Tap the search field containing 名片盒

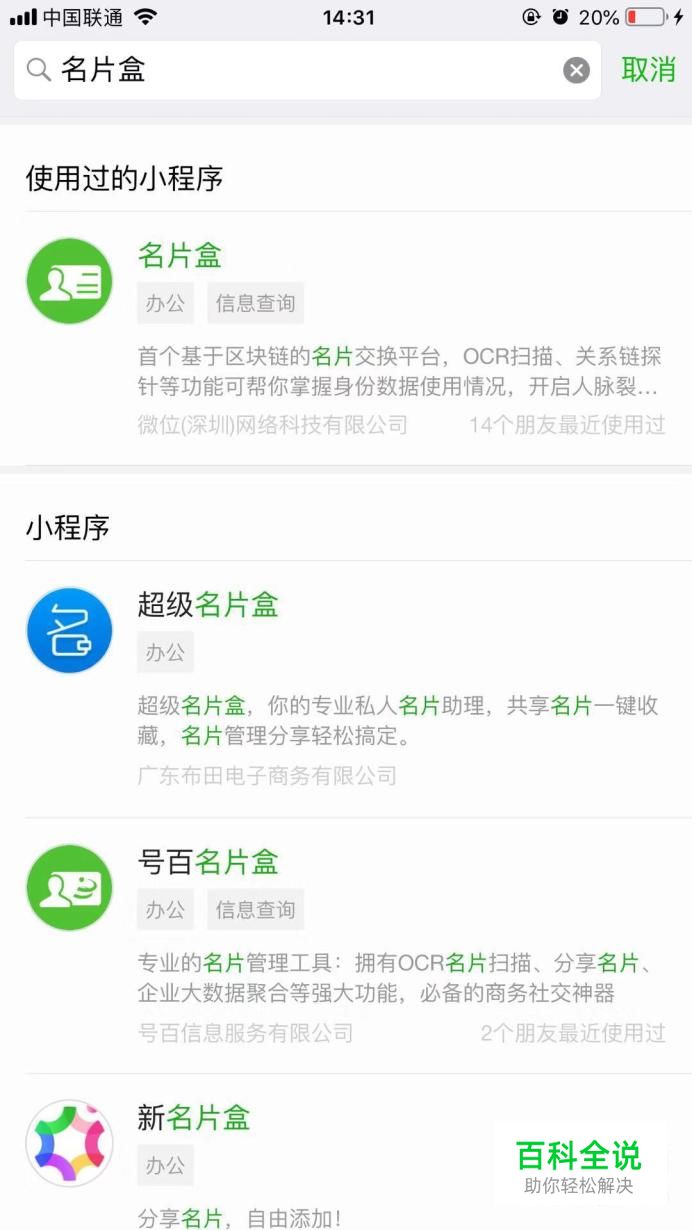(300, 70)
